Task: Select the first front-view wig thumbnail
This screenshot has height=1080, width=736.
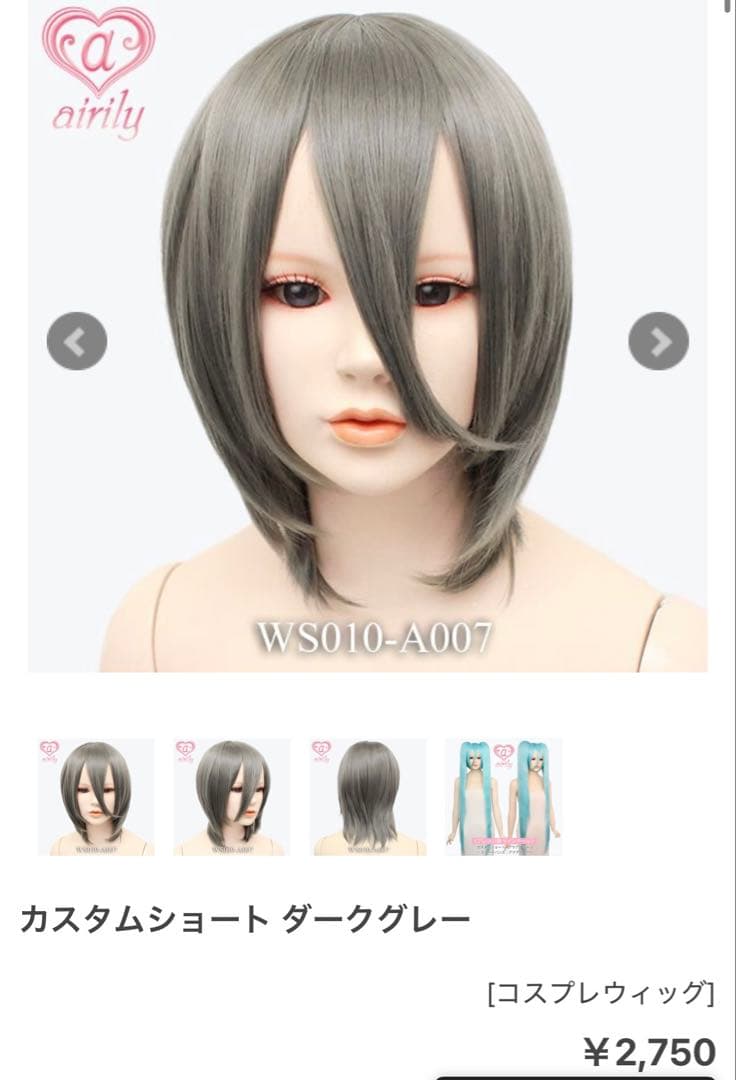Action: pyautogui.click(x=96, y=797)
